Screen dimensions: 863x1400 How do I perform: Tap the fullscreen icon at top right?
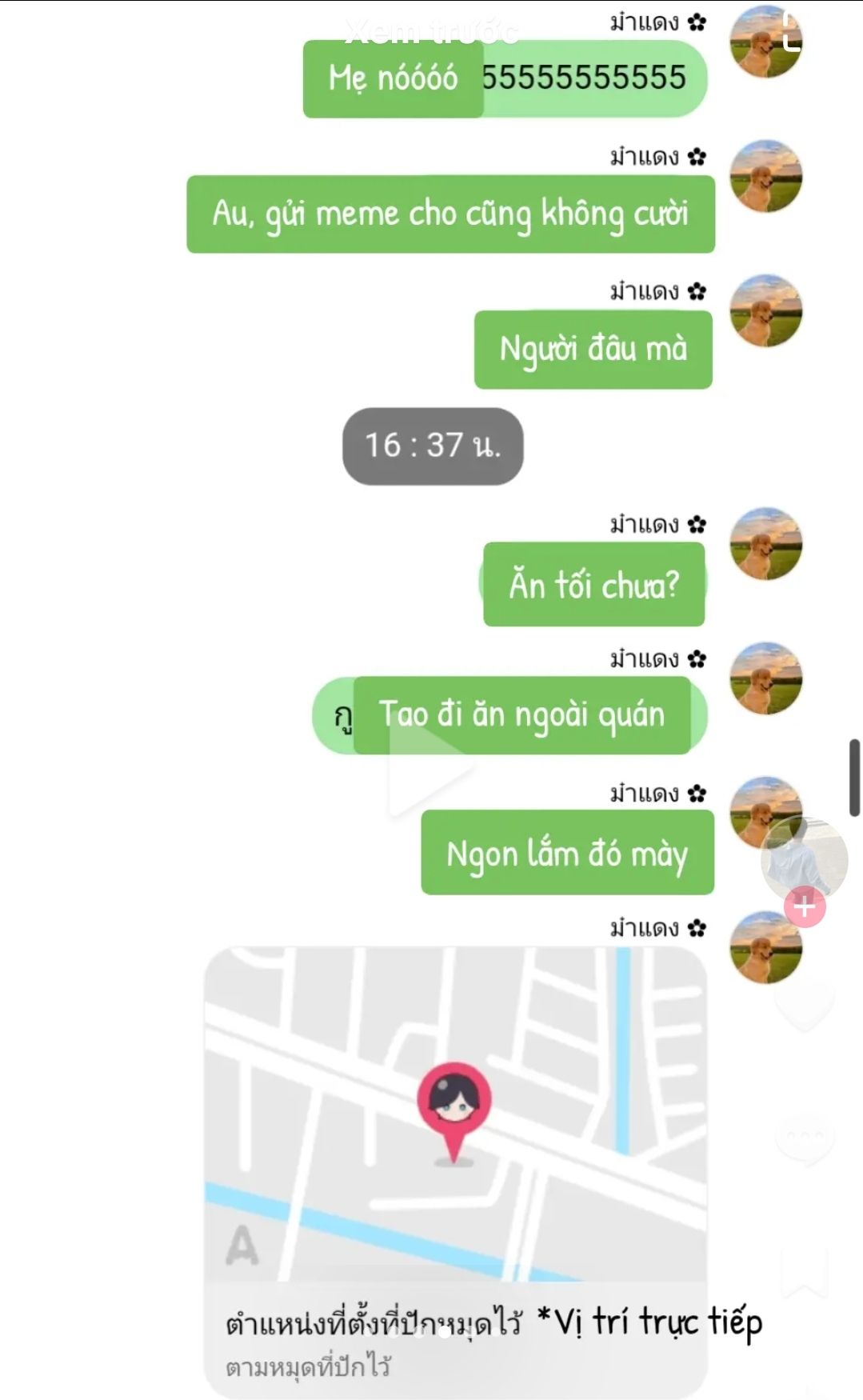pyautogui.click(x=791, y=32)
